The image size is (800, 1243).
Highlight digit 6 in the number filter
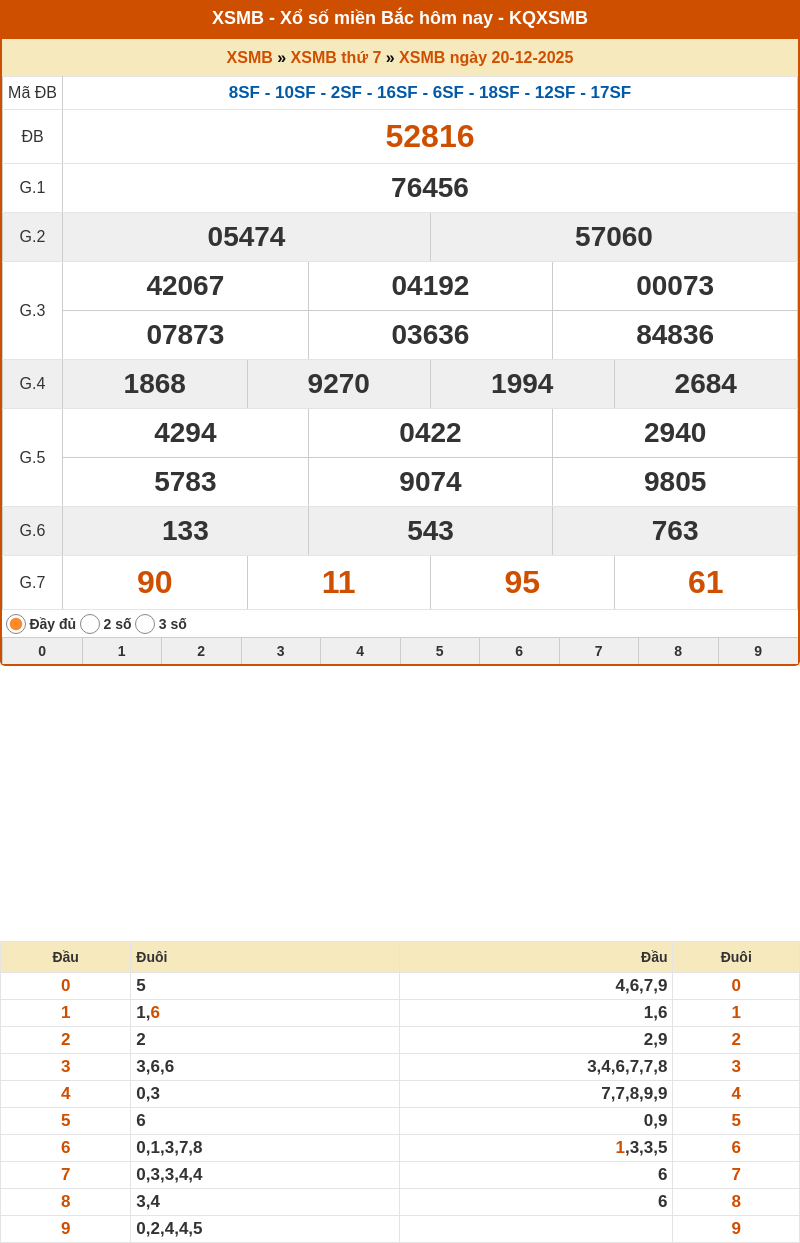pyautogui.click(x=519, y=651)
